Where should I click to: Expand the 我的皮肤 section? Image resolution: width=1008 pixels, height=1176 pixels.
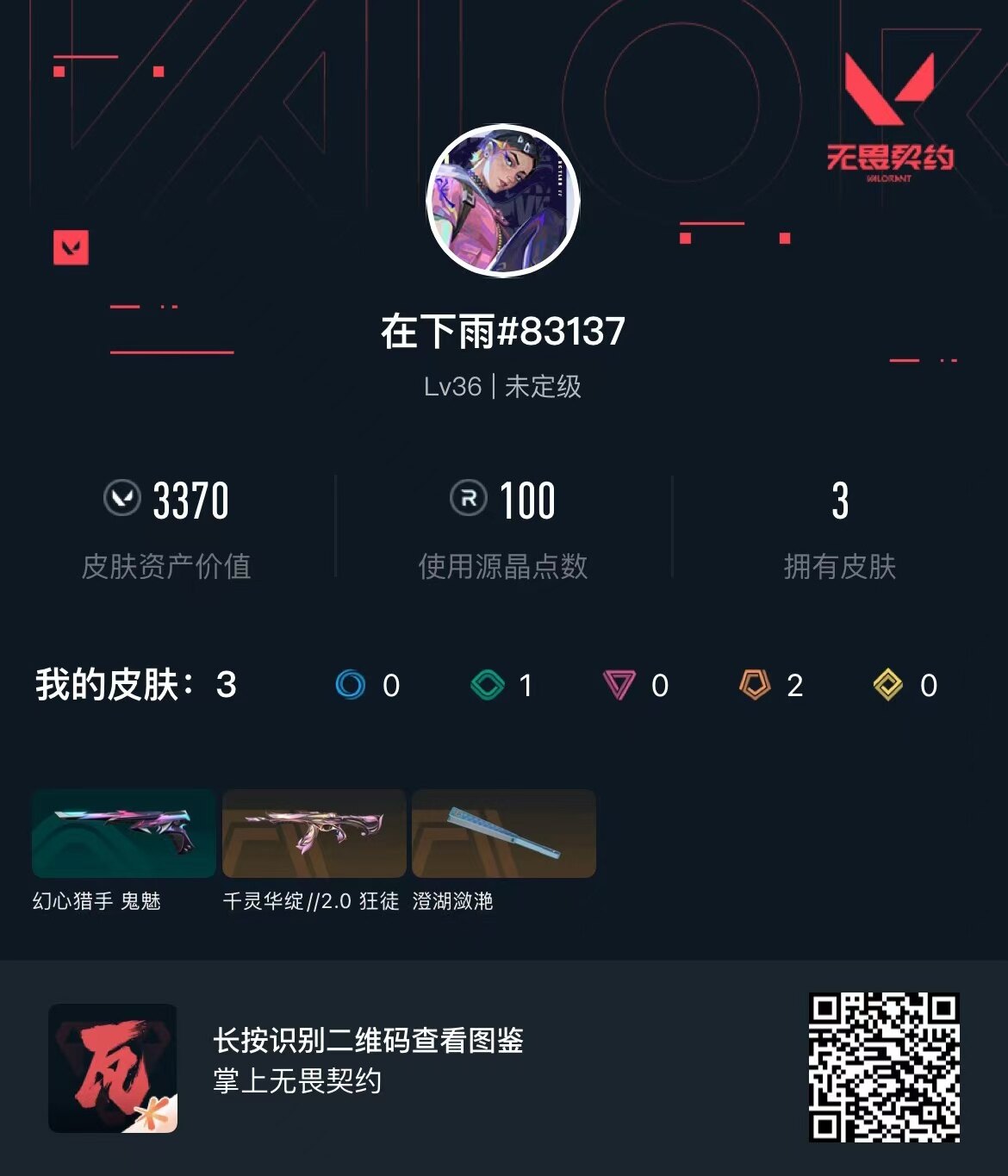pos(134,685)
